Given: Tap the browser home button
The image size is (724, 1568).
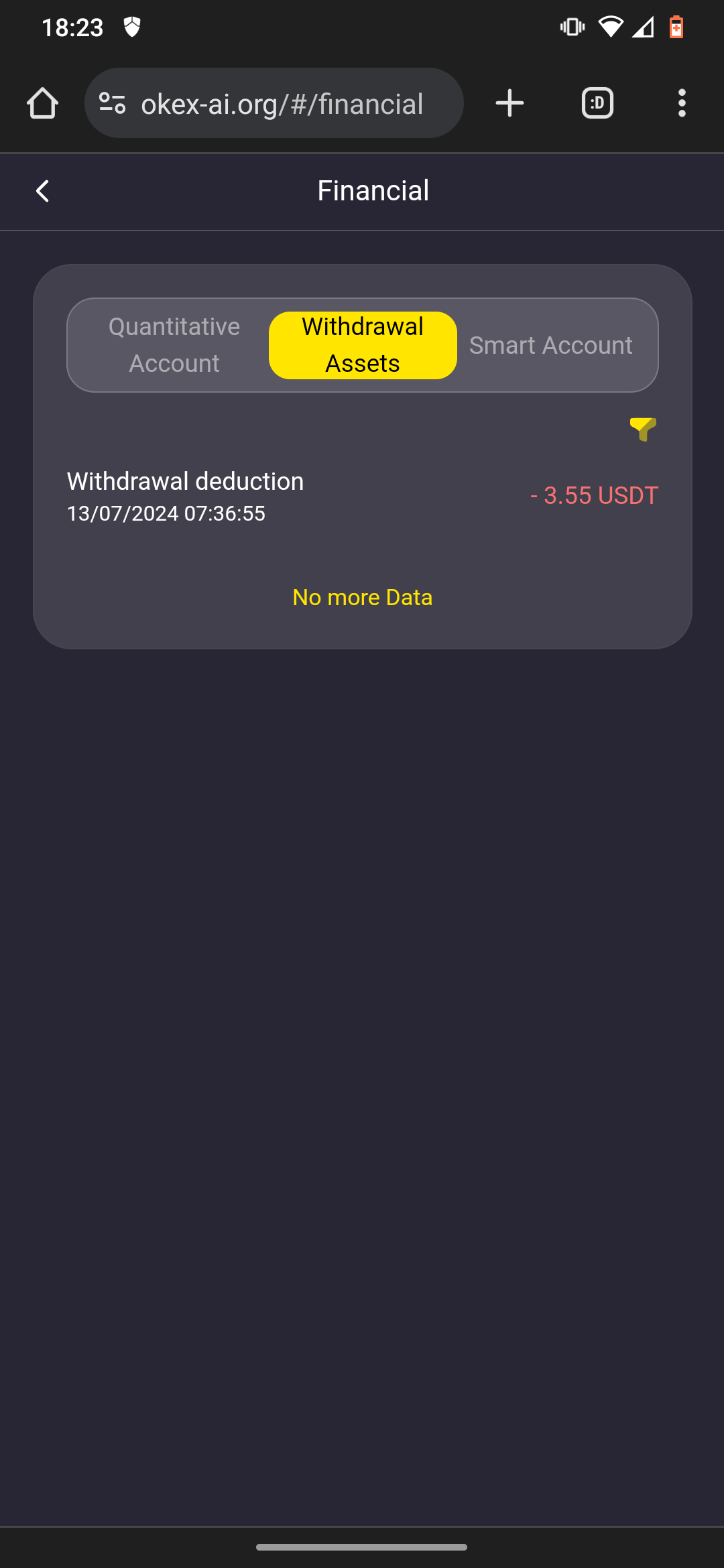Looking at the screenshot, I should pyautogui.click(x=42, y=103).
